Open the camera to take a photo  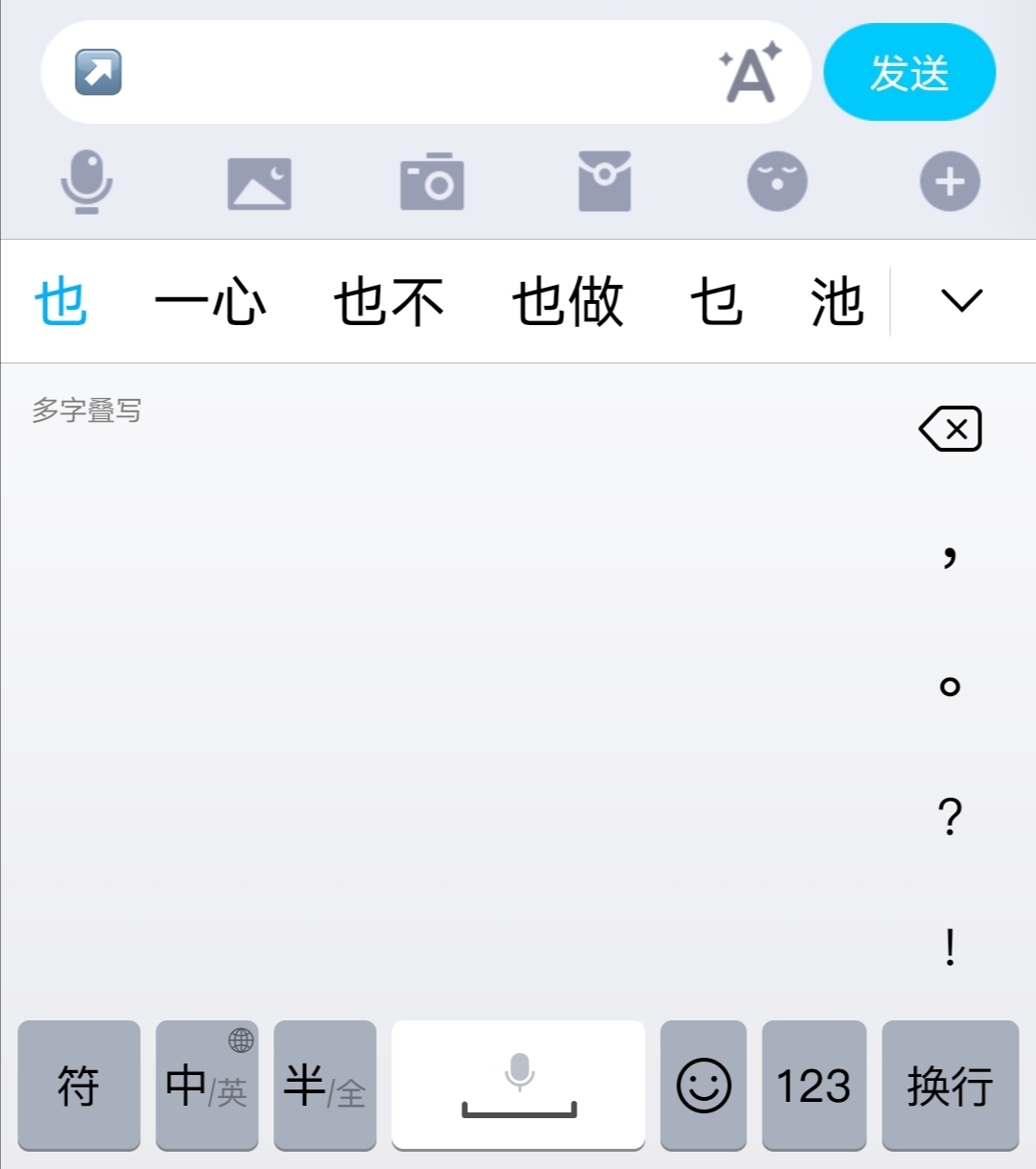432,182
